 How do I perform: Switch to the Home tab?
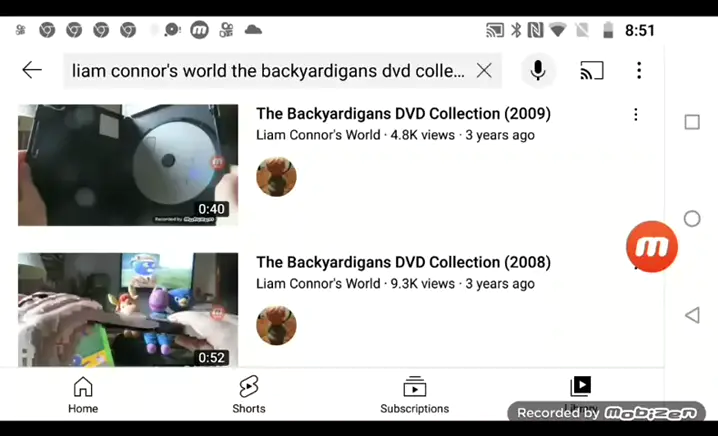pos(83,395)
